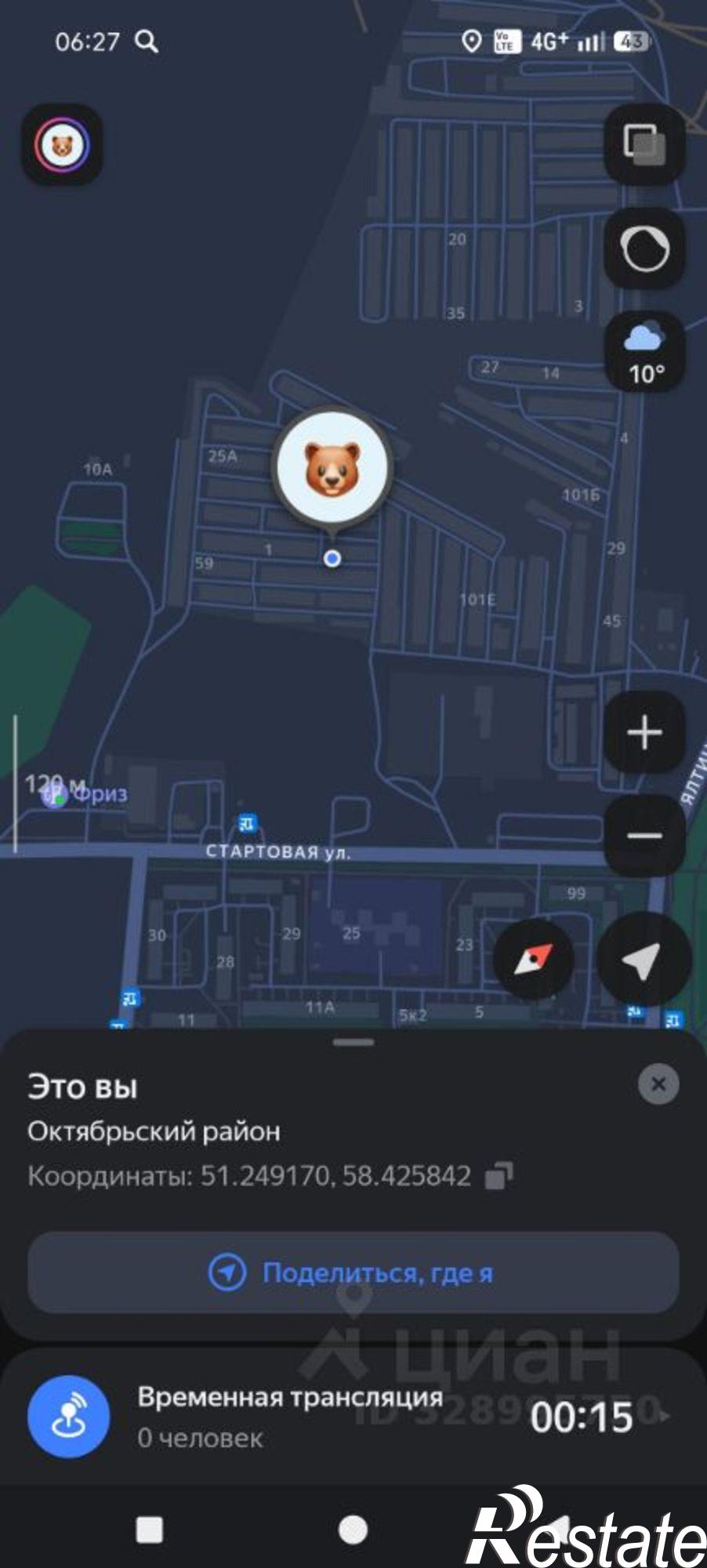
Task: Open the "Фриз" place marker
Action: pyautogui.click(x=85, y=795)
